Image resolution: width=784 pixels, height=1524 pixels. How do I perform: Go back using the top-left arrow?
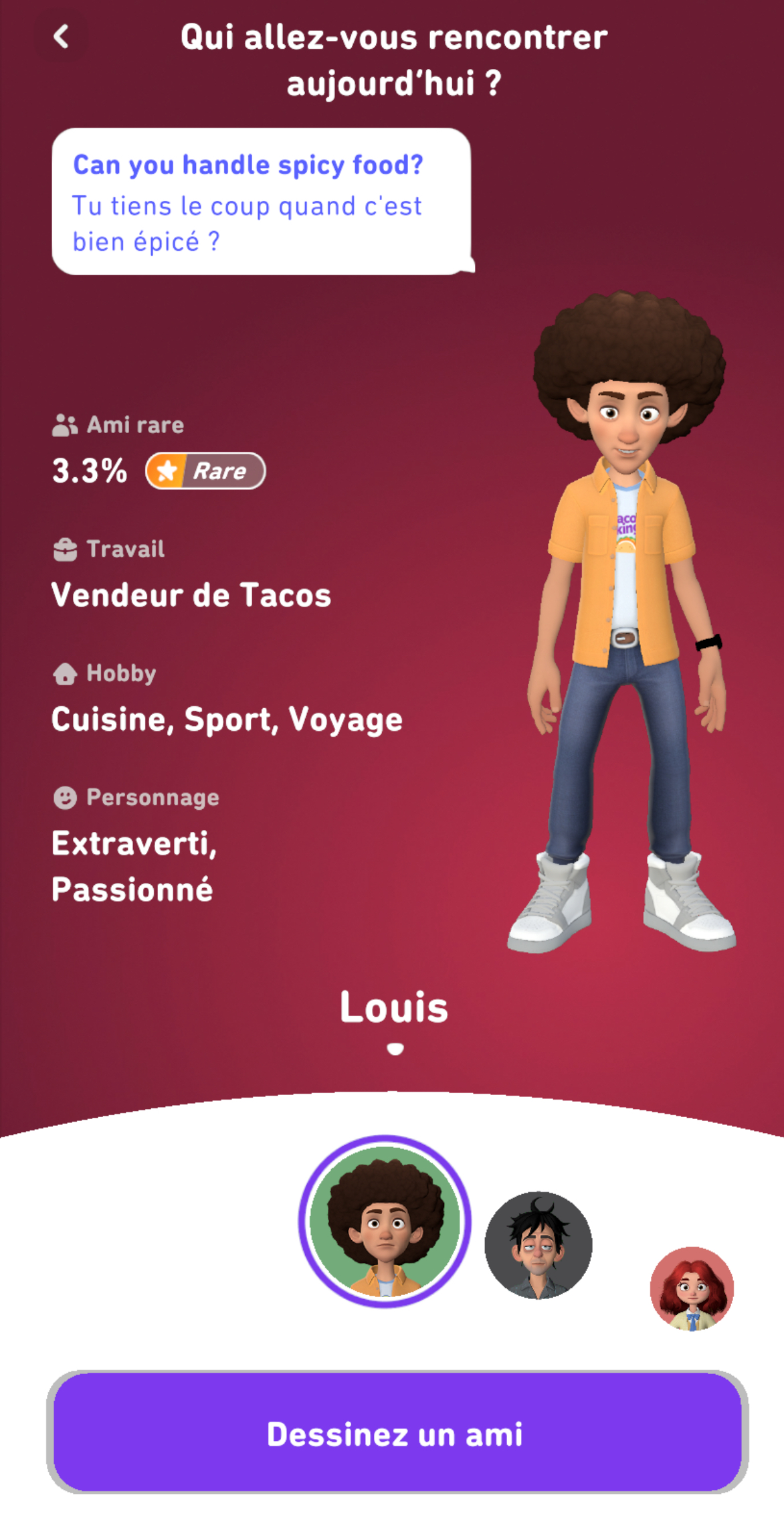[61, 37]
